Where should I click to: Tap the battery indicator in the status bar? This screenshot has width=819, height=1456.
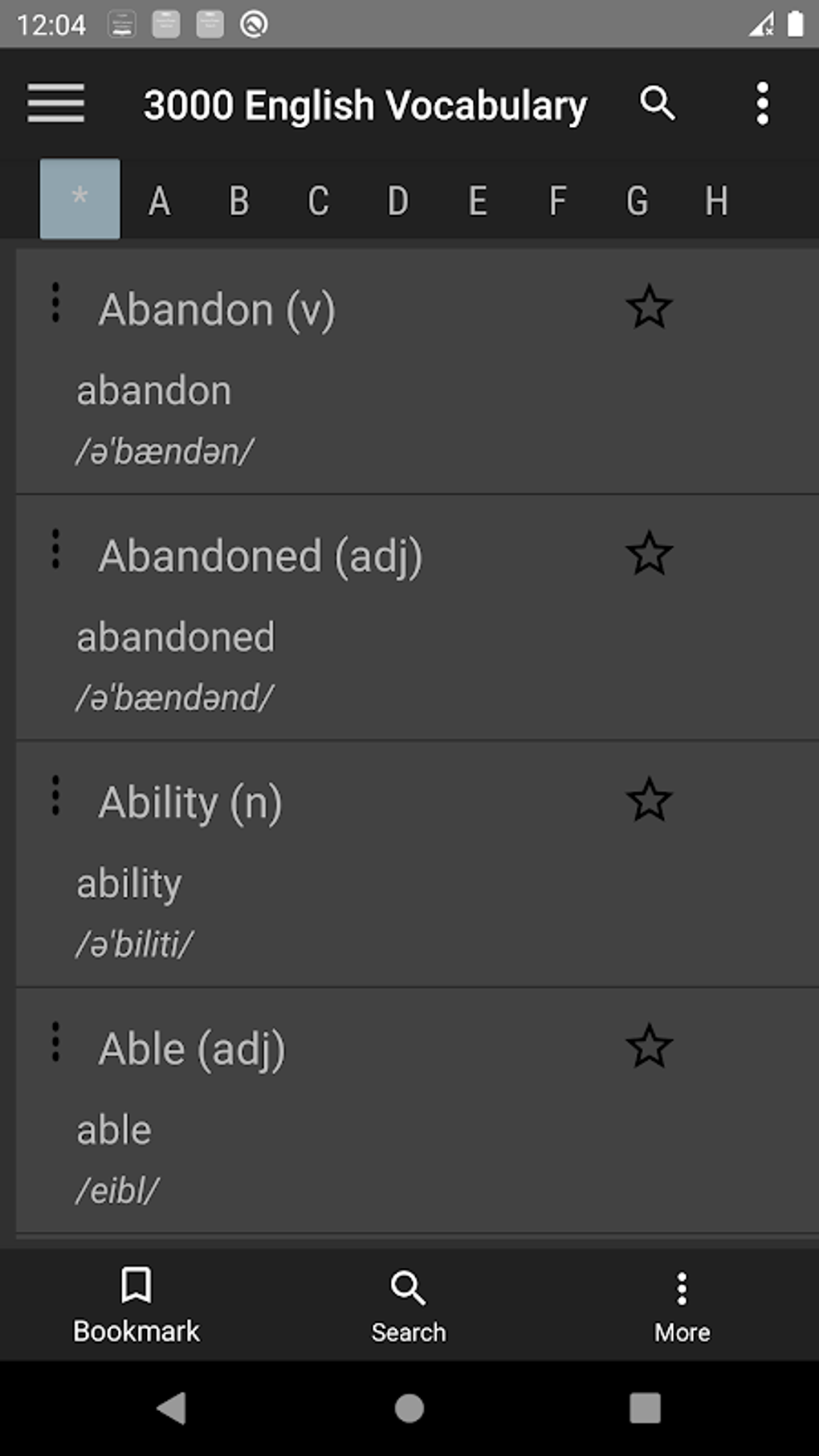(x=796, y=24)
